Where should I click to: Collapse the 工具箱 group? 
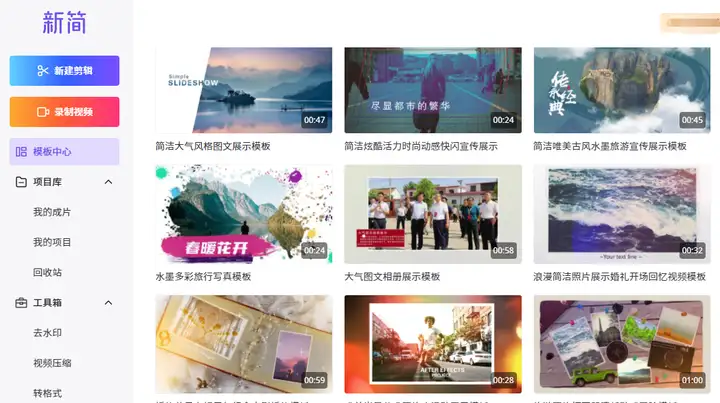tap(108, 302)
